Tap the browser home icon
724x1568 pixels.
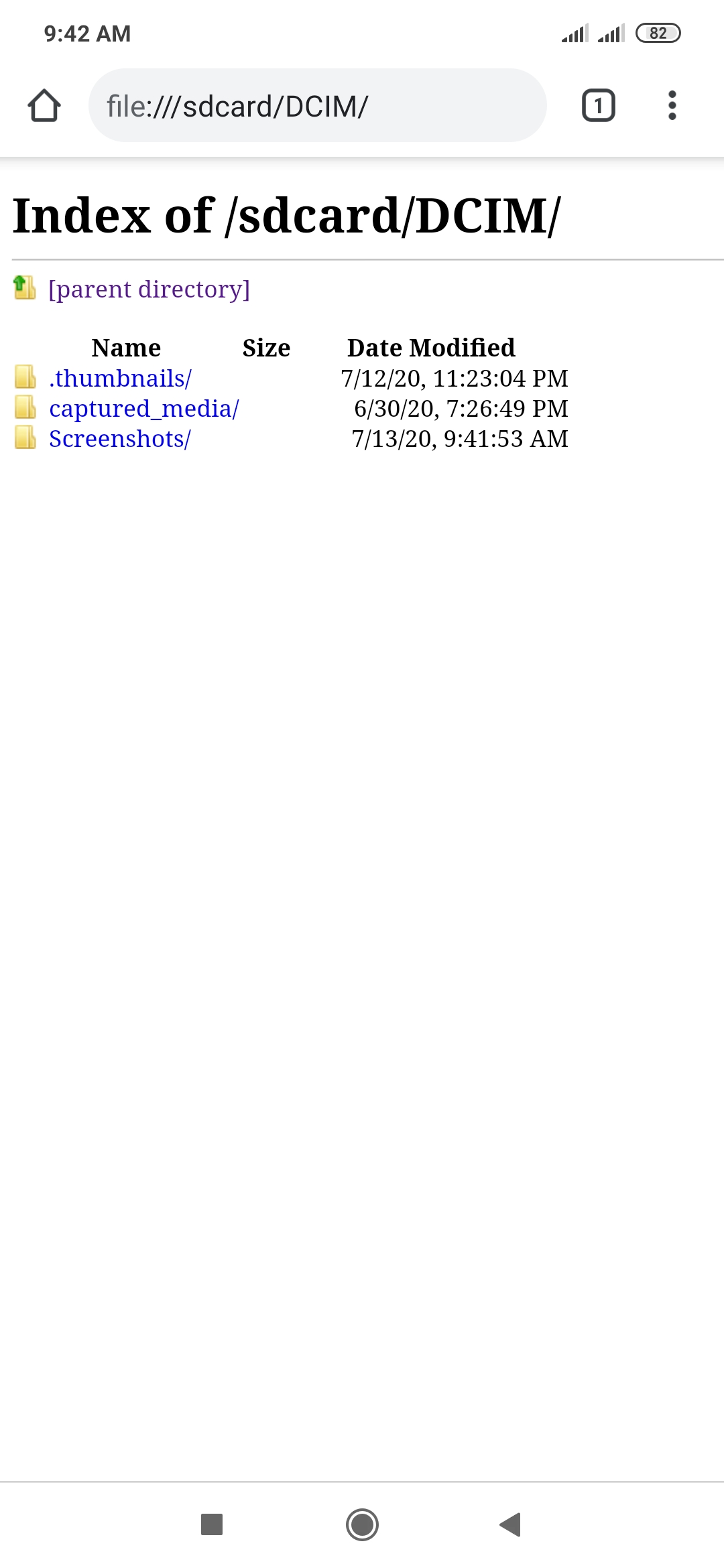(x=44, y=106)
